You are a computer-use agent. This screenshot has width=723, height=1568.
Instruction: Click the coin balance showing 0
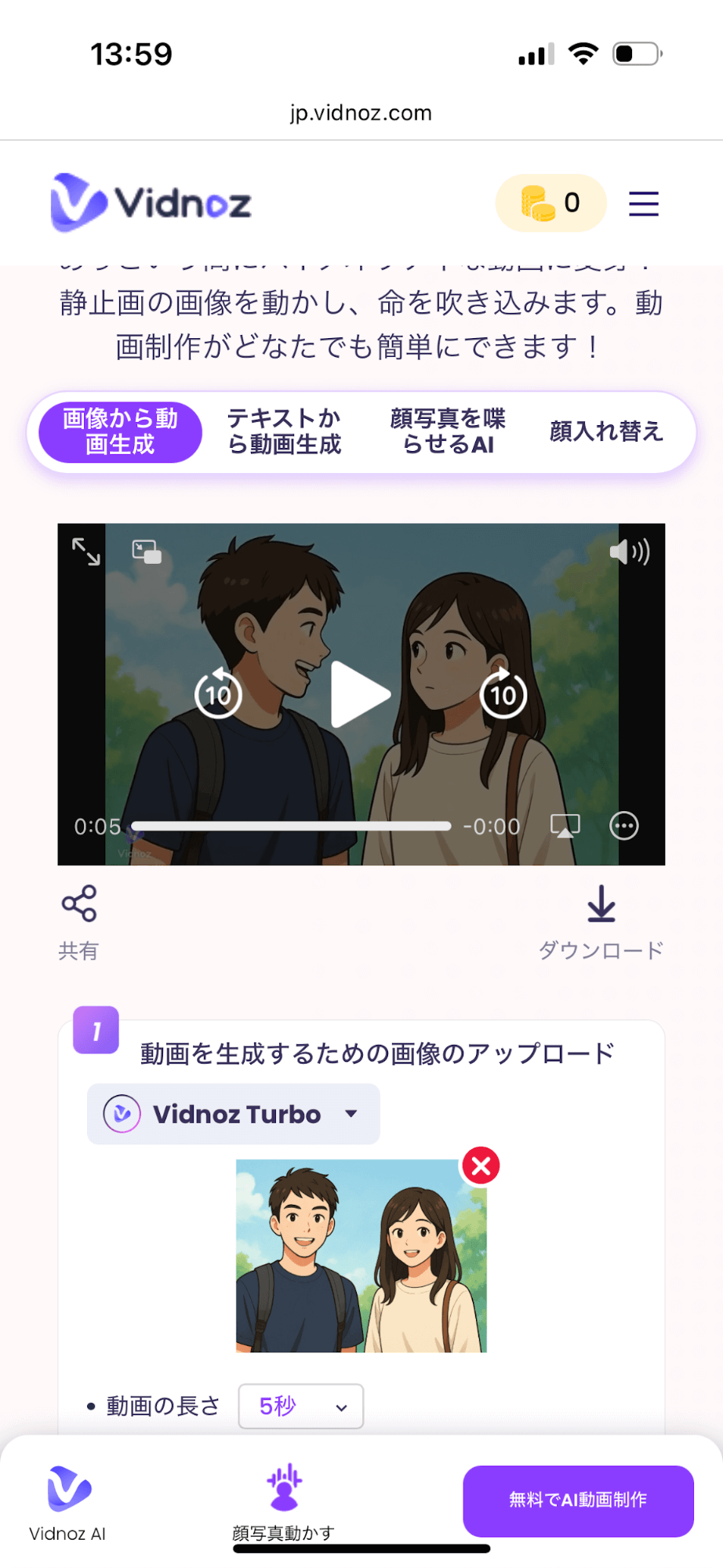pyautogui.click(x=550, y=203)
